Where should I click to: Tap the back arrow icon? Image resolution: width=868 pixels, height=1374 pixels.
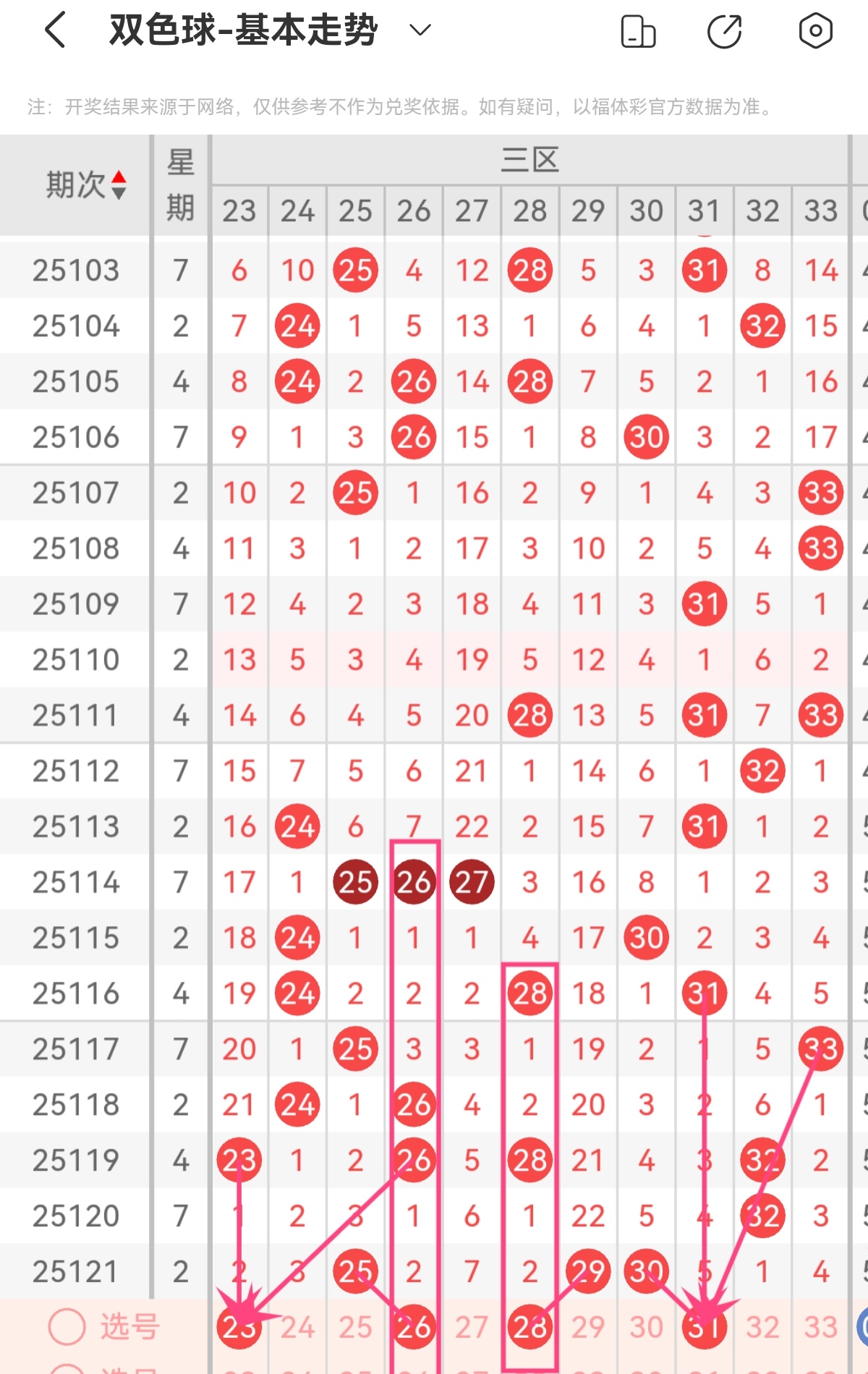point(54,30)
